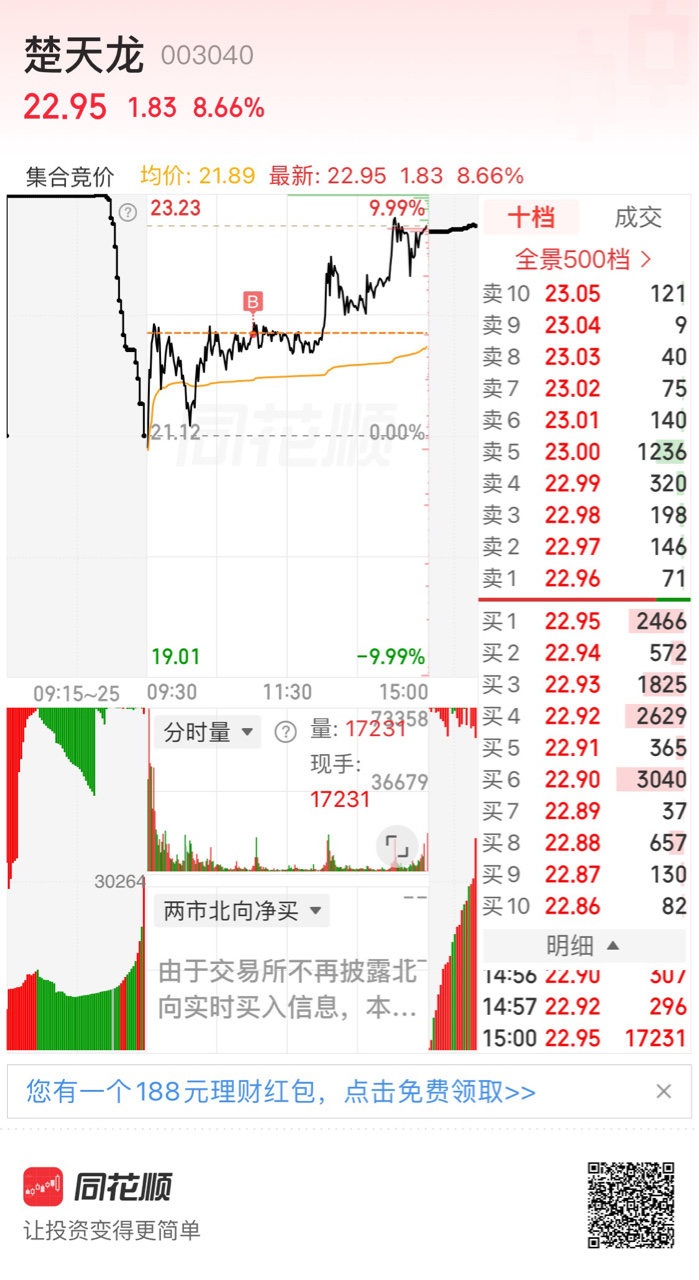699x1280 pixels.
Task: Switch to the 十档 tab
Action: (x=530, y=217)
